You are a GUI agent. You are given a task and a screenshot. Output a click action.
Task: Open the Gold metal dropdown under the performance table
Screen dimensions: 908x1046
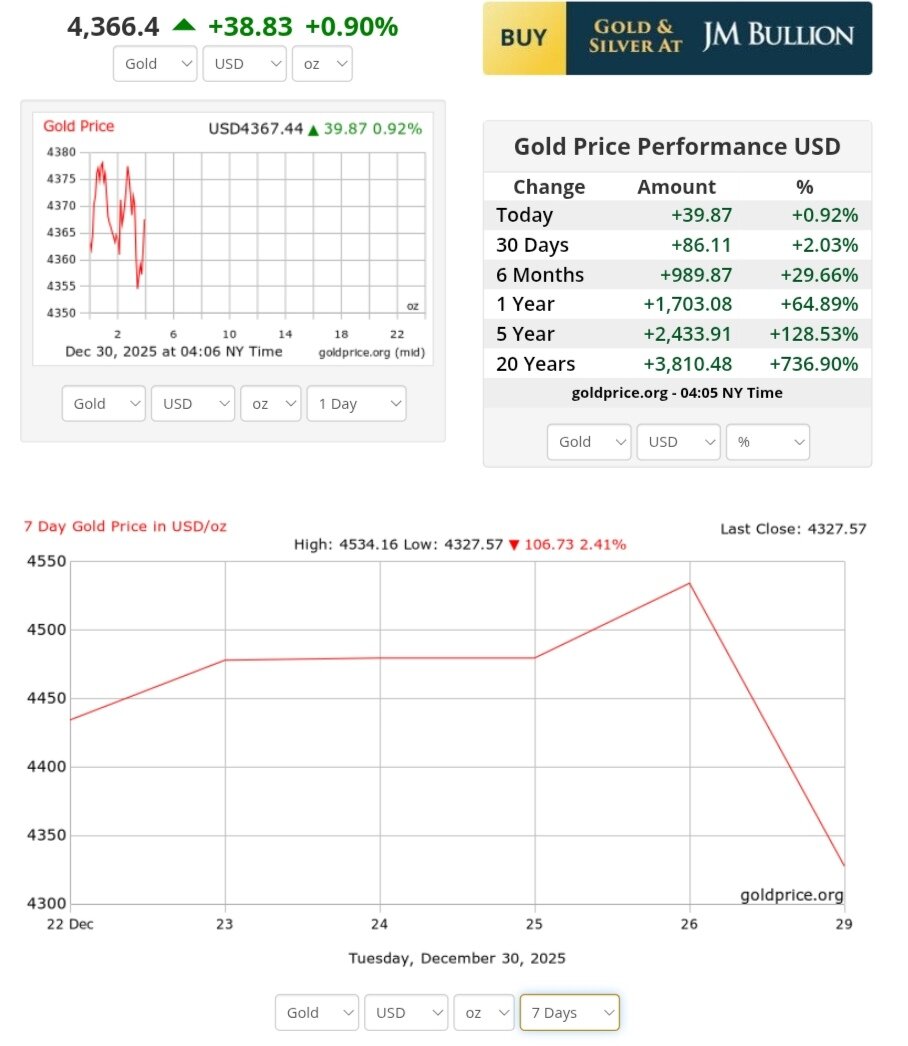coord(589,442)
